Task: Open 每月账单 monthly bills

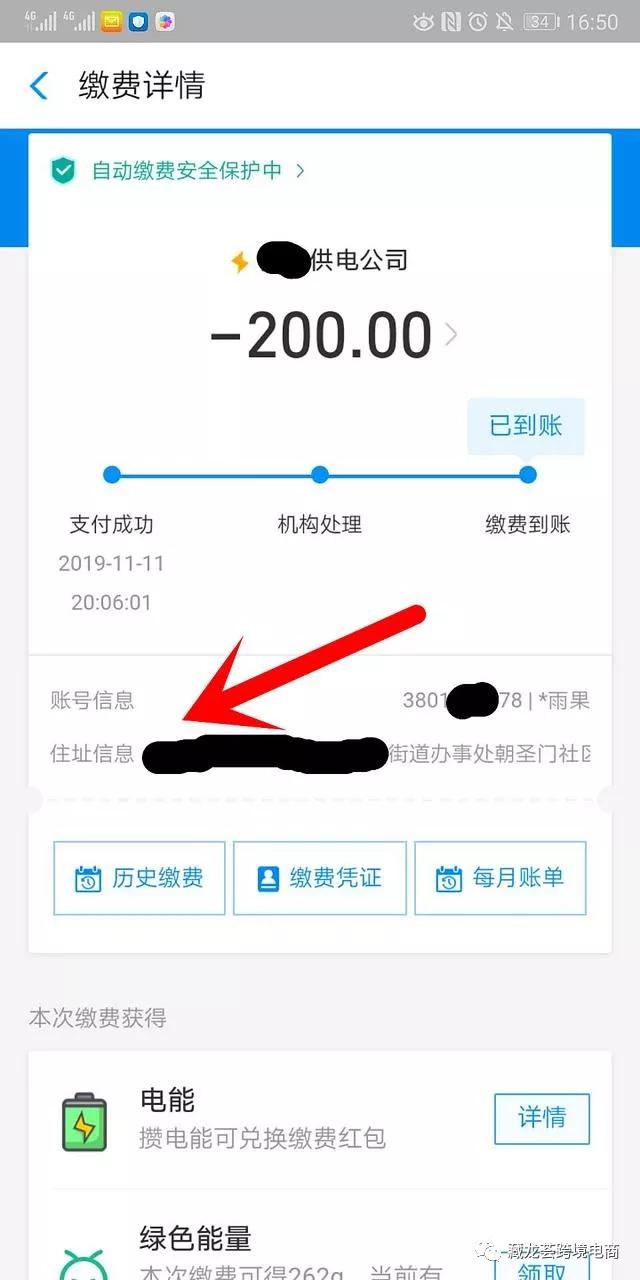Action: click(500, 878)
